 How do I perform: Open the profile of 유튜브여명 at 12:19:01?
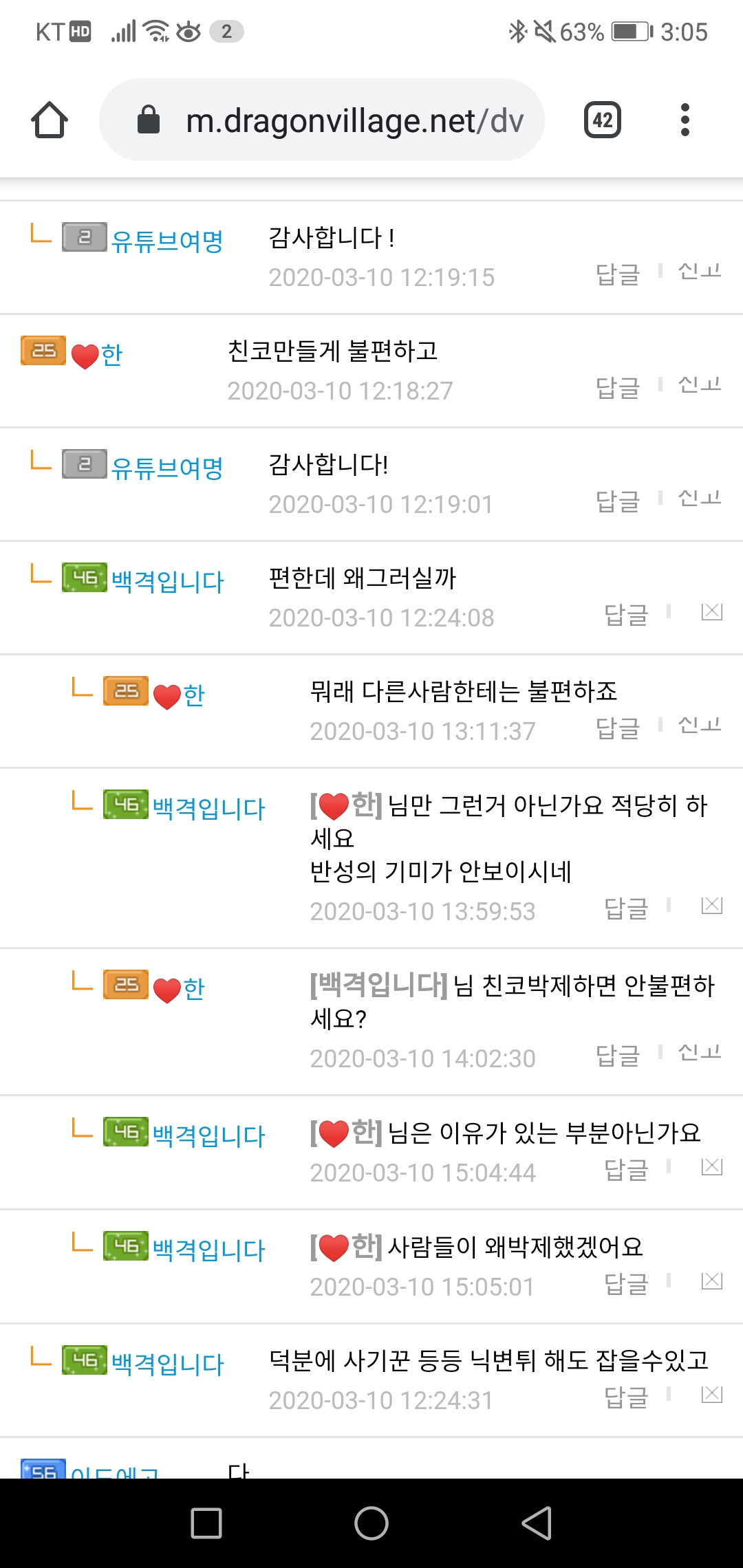167,468
